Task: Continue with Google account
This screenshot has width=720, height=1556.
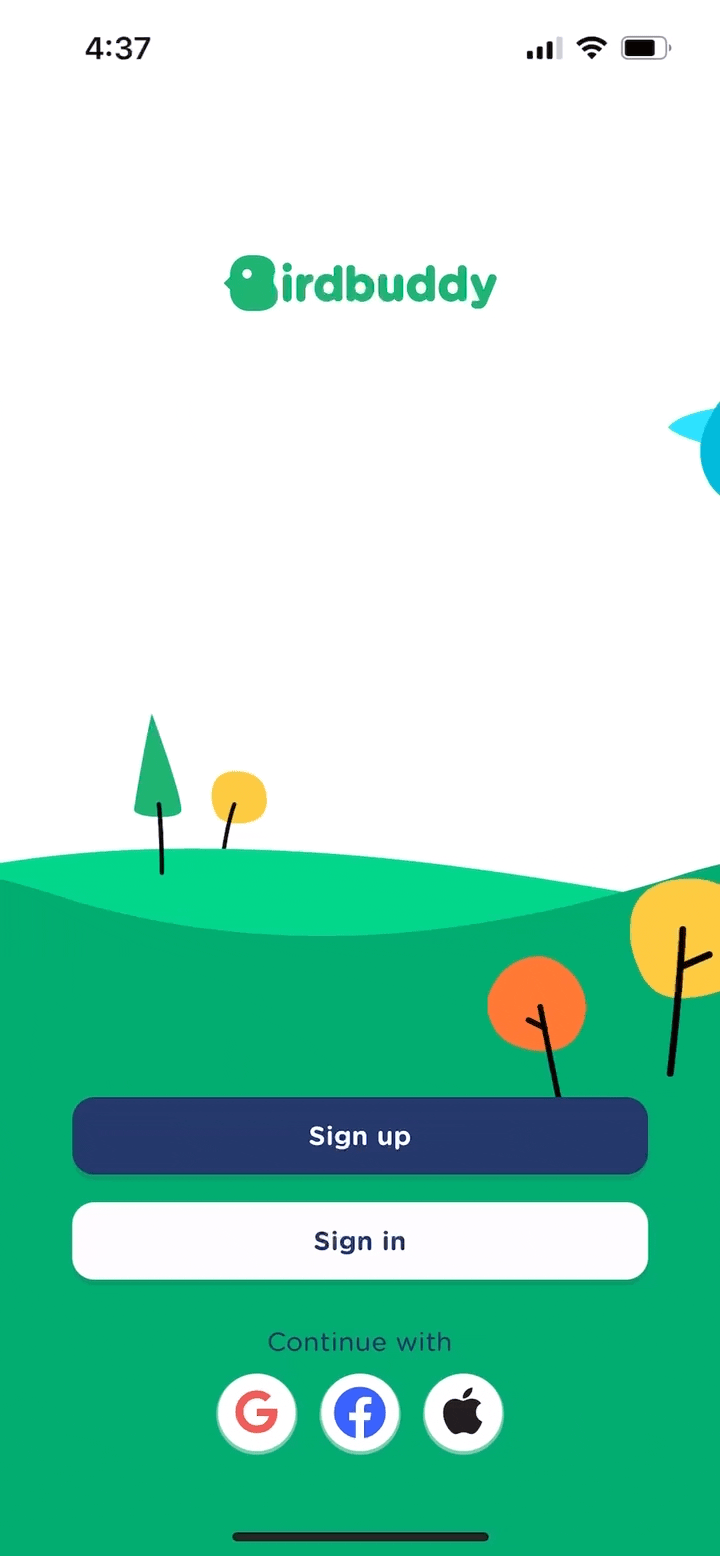Action: [x=257, y=1414]
